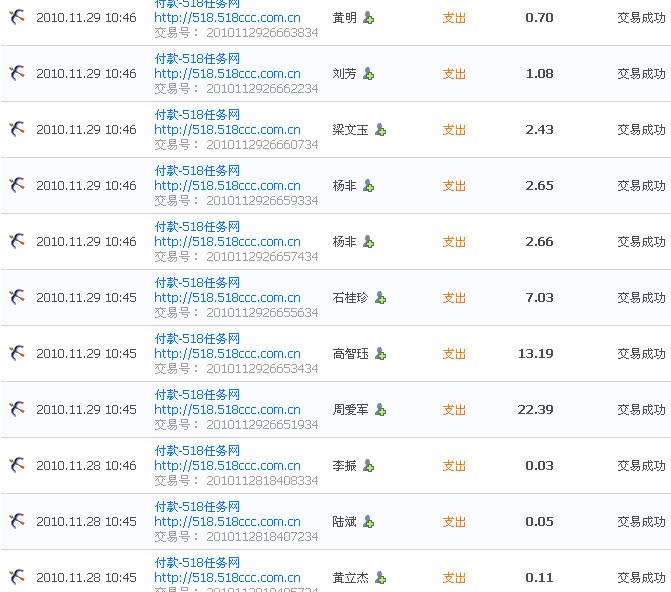Tap the add-contact icon beside 李振

368,466
